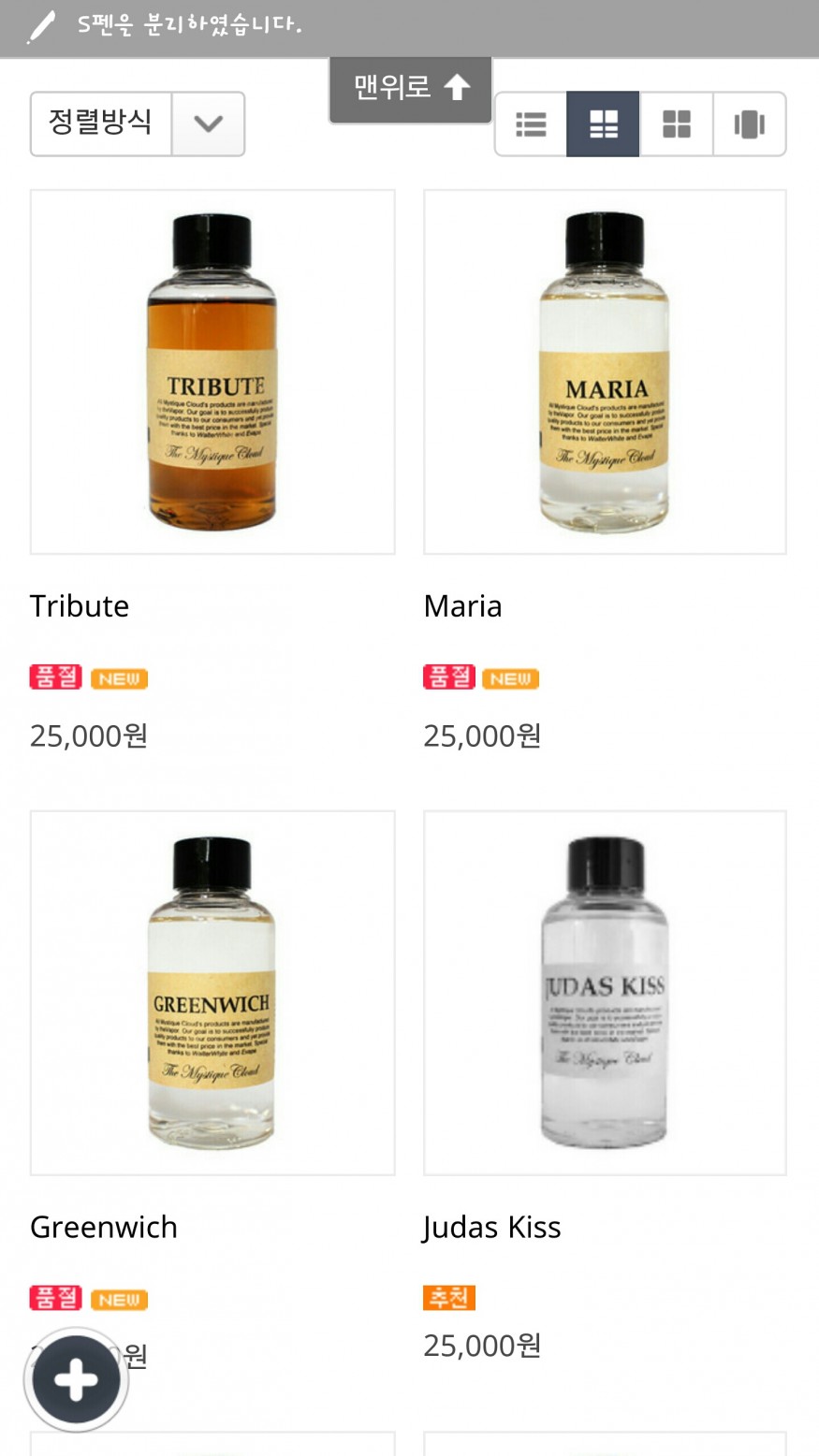The width and height of the screenshot is (819, 1456).
Task: Open the Judas Kiss title link
Action: coord(491,1227)
